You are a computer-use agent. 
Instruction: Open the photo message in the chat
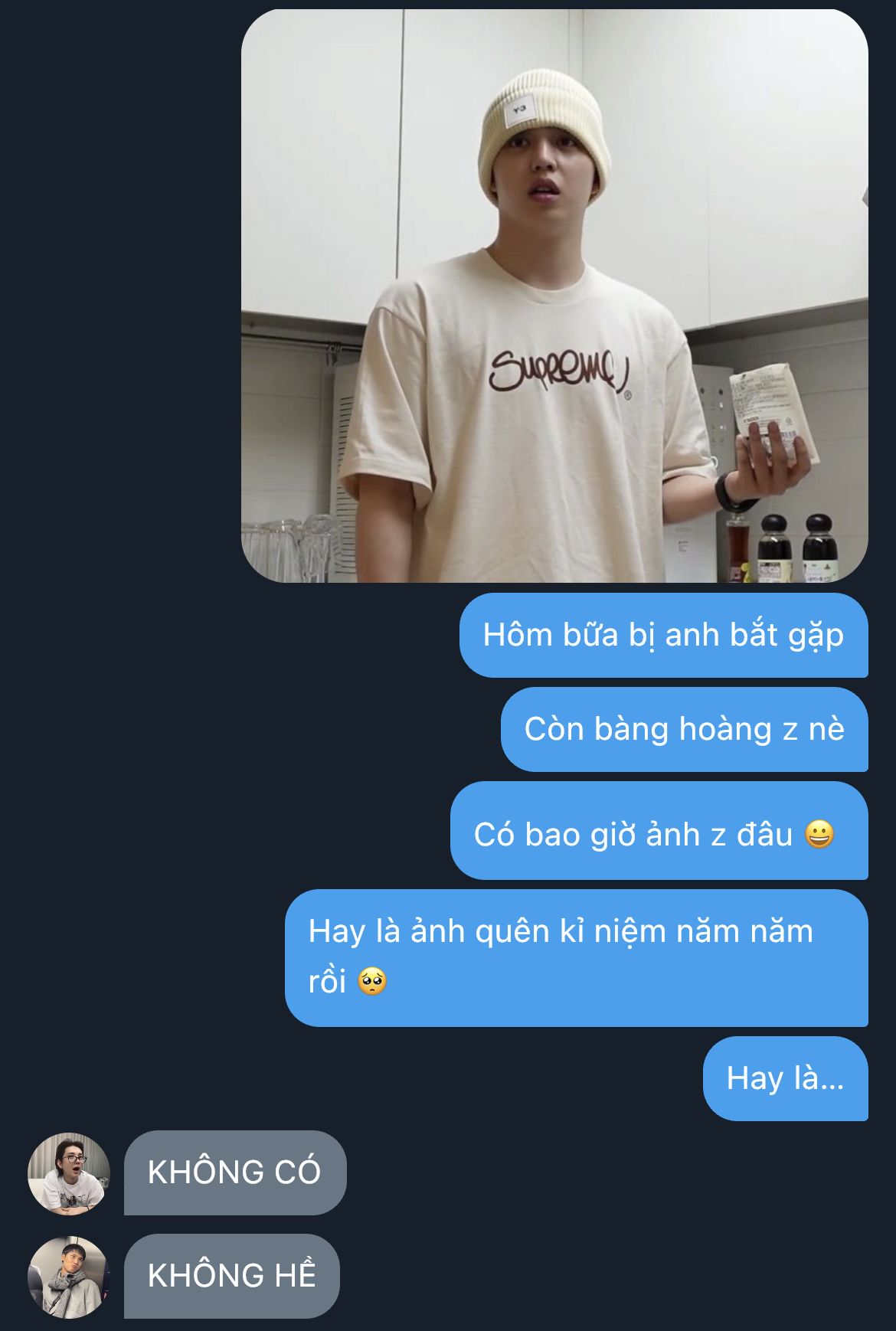point(554,296)
